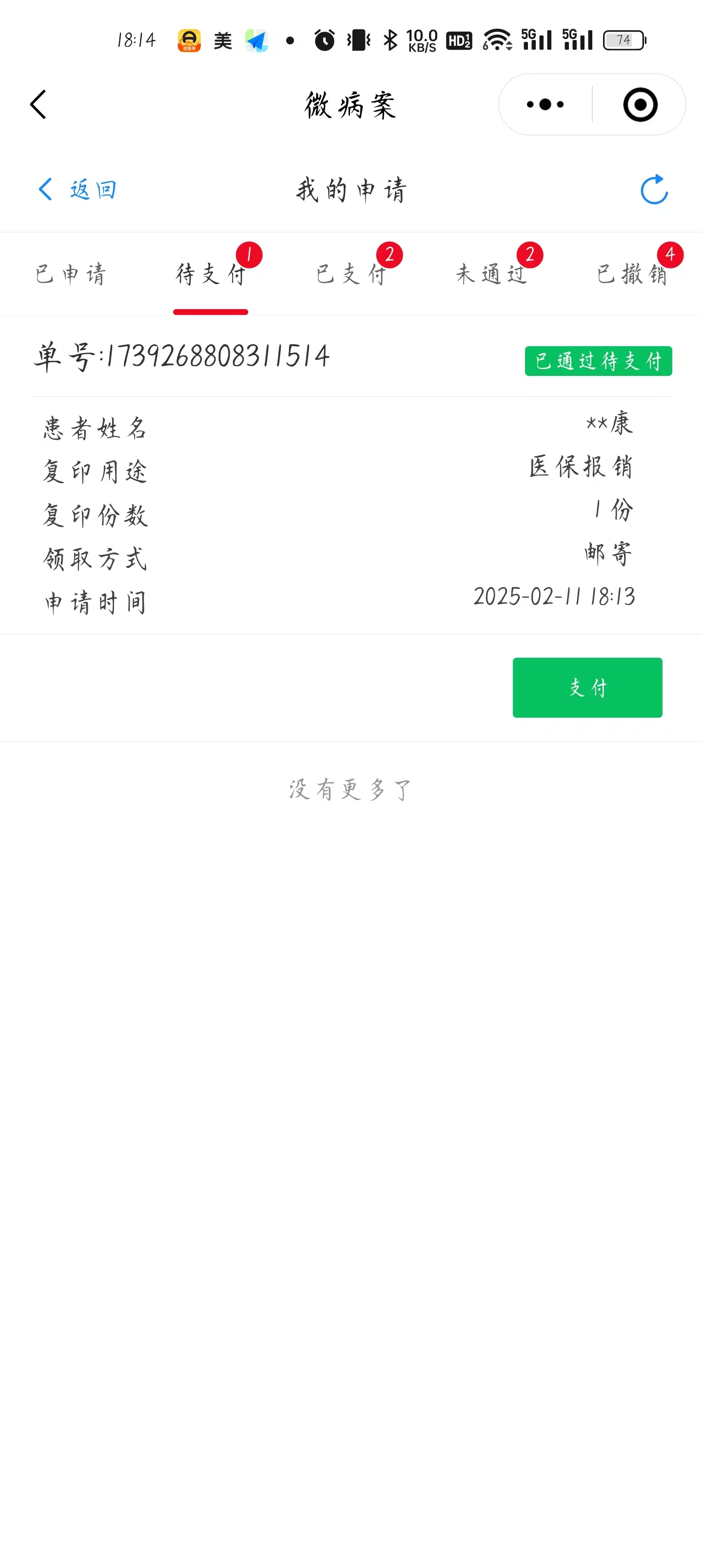Tap the blue 返回 link
702x1568 pixels.
[x=77, y=189]
